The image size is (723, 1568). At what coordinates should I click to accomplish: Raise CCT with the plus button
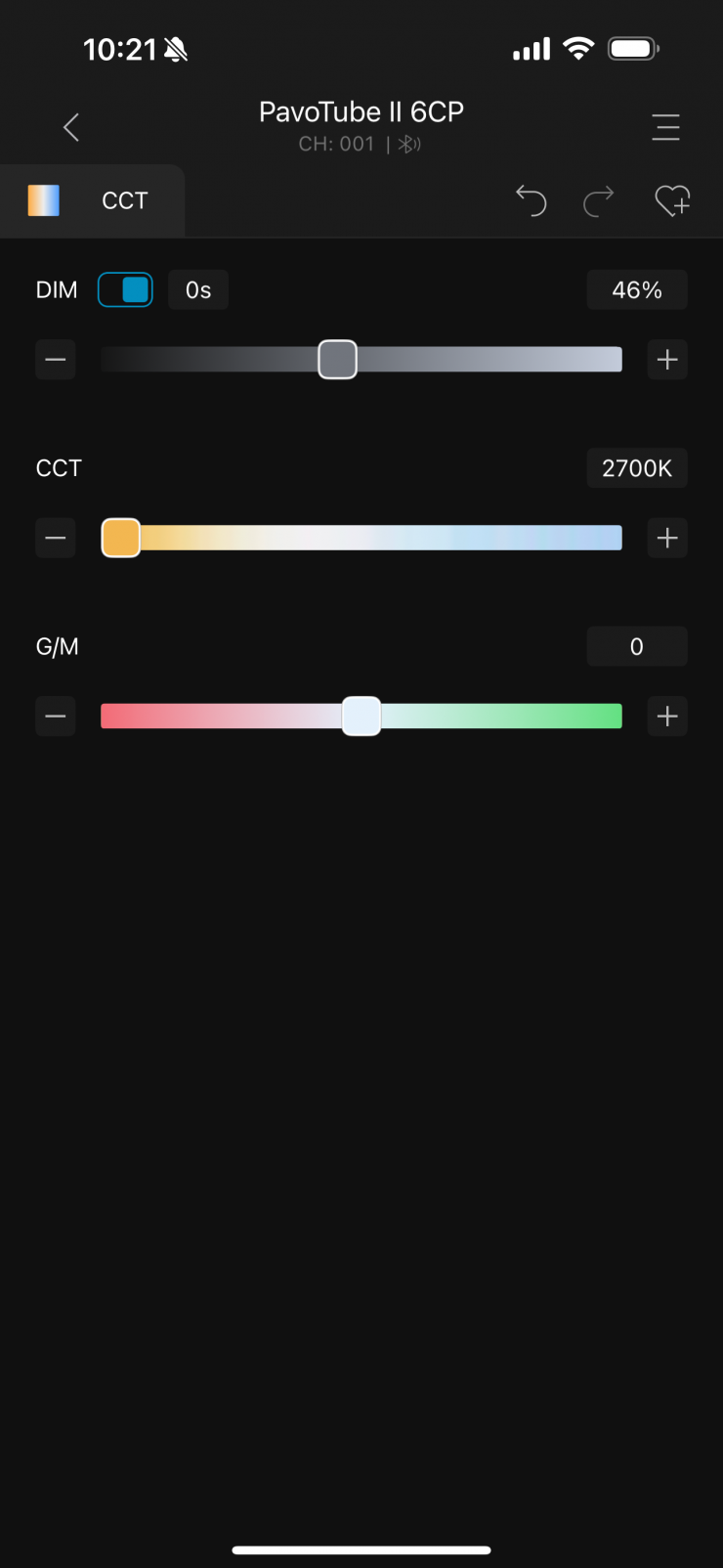[x=667, y=538]
